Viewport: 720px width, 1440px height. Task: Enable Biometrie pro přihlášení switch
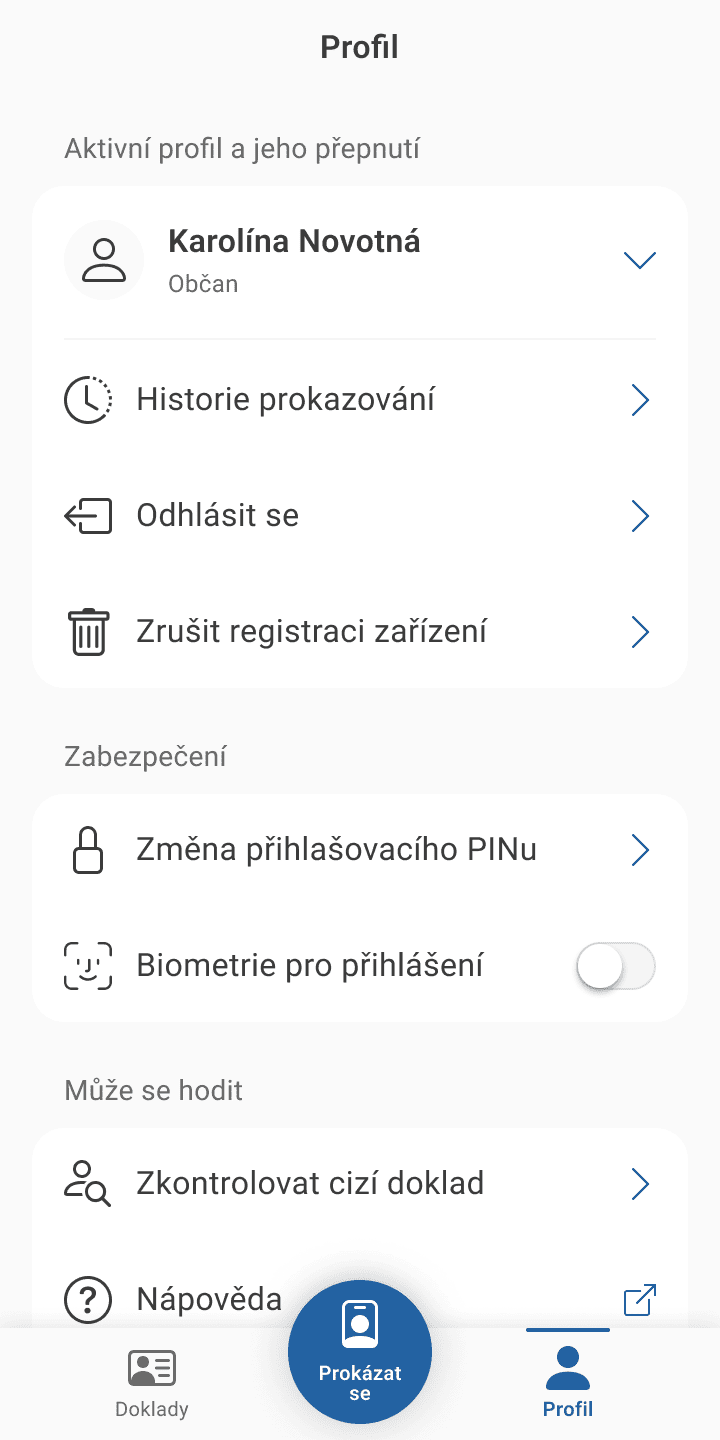tap(615, 966)
